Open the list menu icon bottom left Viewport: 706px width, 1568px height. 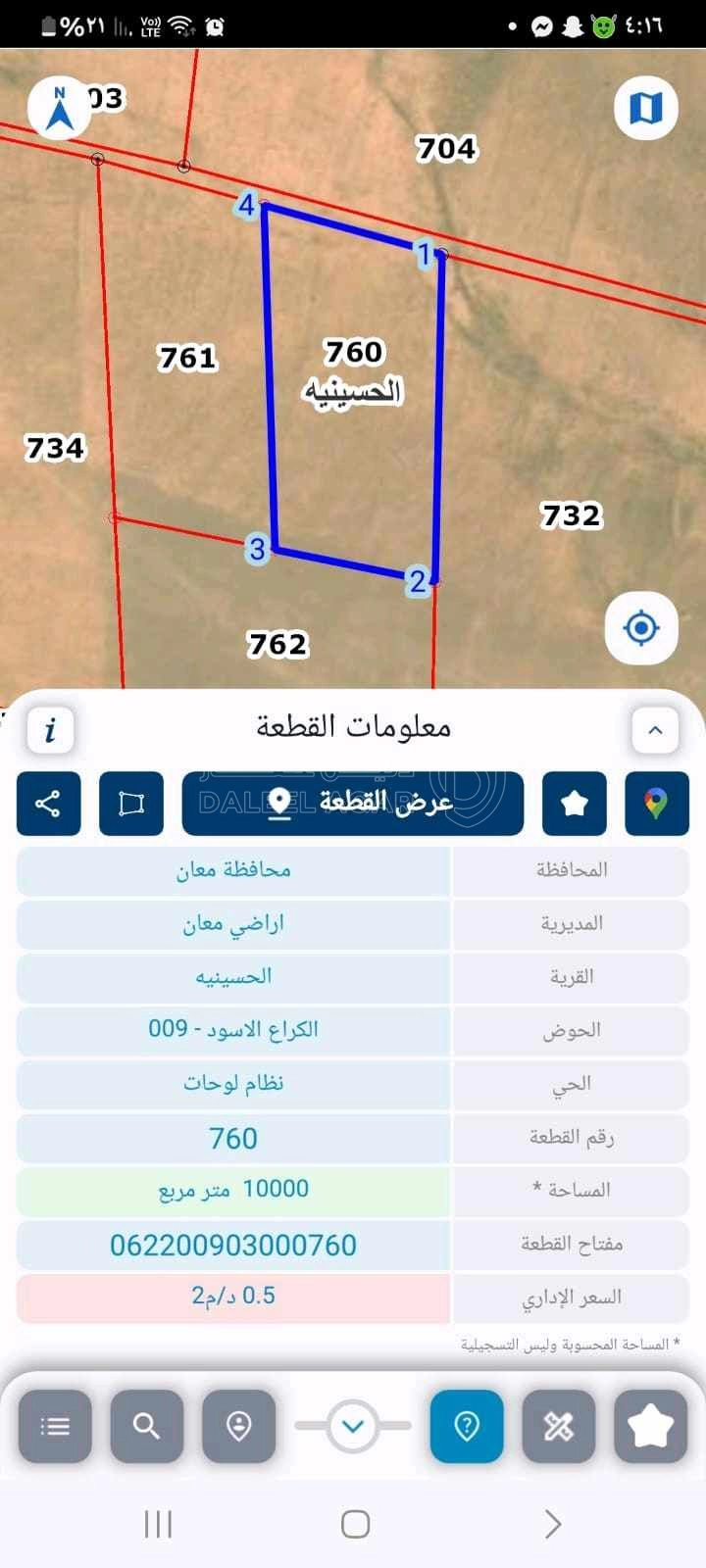tap(55, 1427)
